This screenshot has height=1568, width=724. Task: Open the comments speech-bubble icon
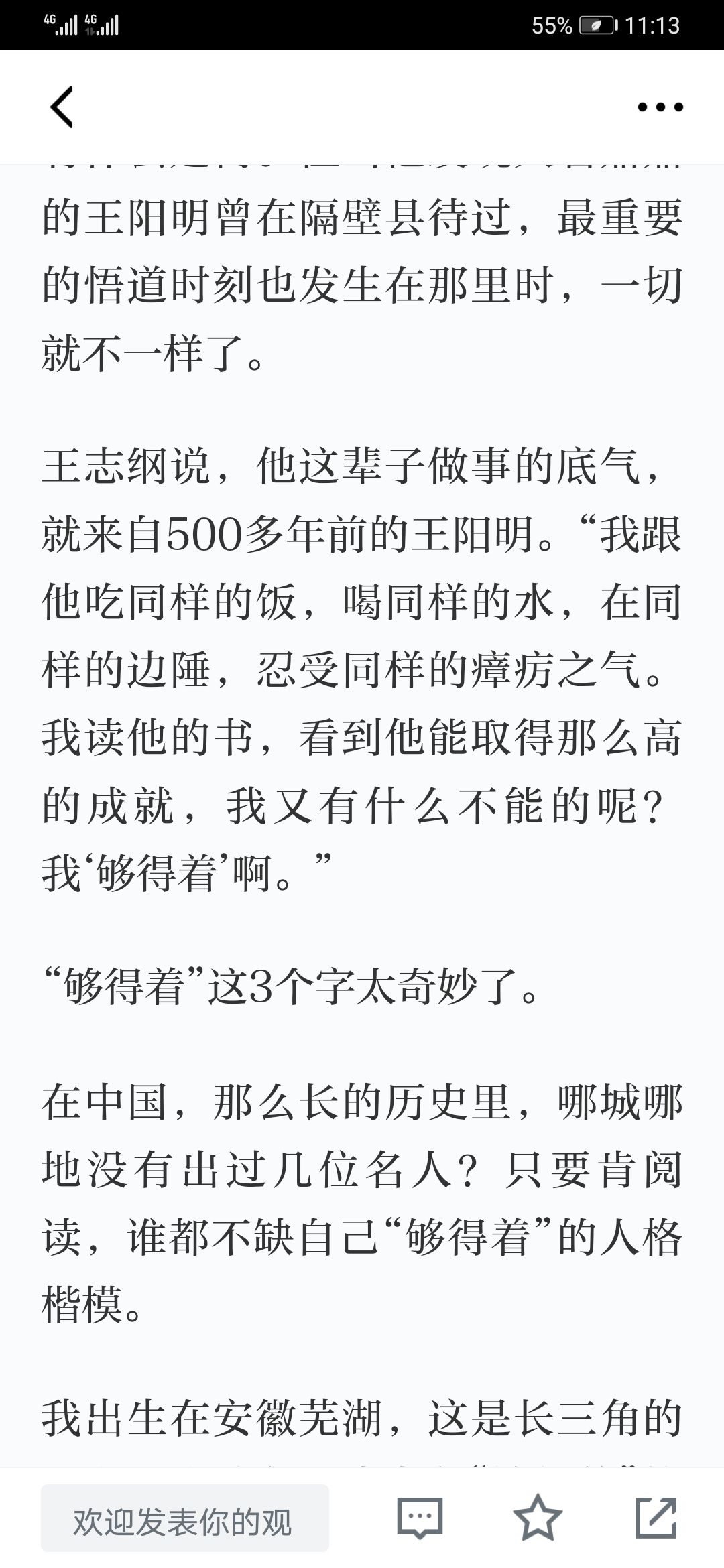[x=420, y=1518]
